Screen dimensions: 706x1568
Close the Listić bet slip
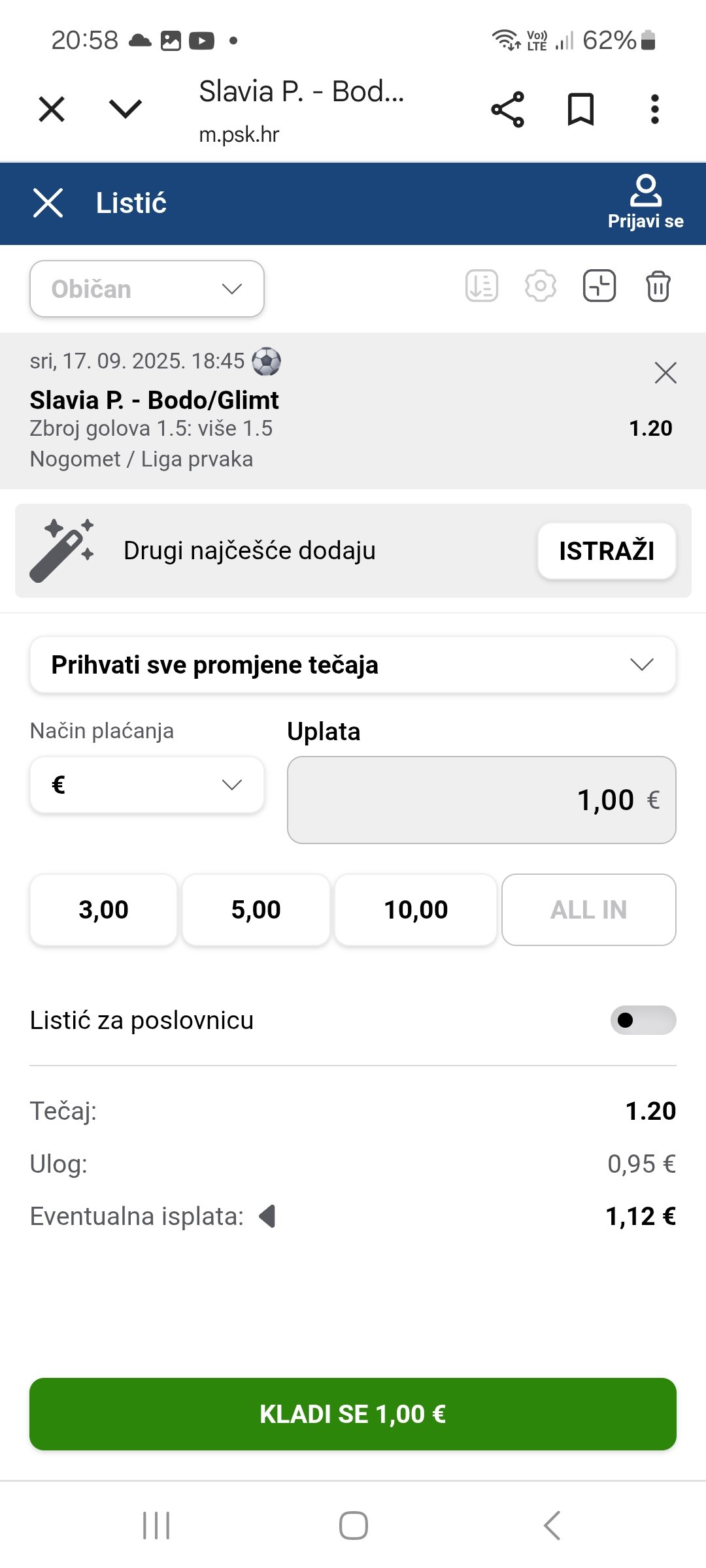(x=48, y=203)
